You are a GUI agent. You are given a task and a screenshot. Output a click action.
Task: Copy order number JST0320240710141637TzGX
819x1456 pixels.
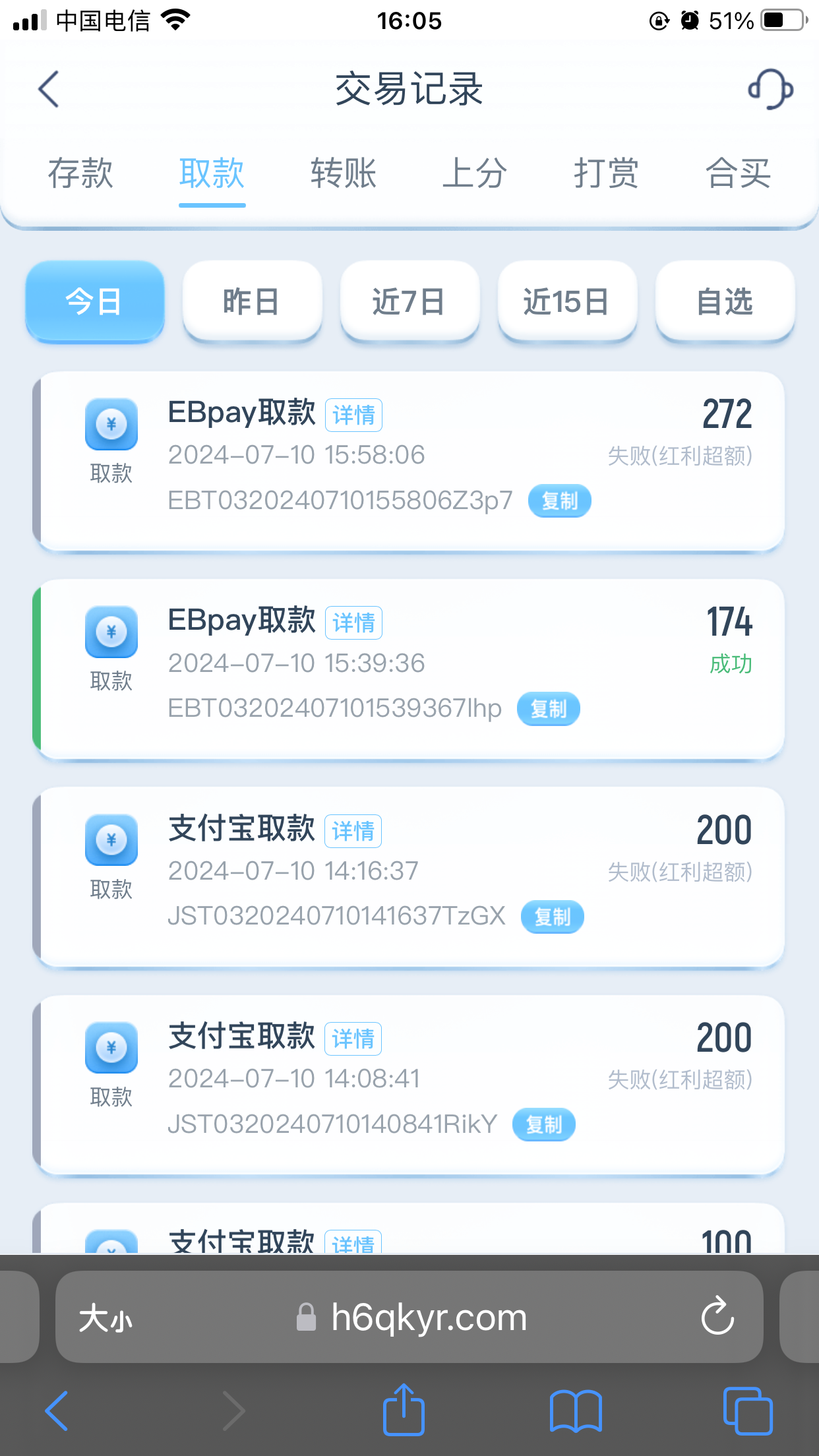point(552,917)
